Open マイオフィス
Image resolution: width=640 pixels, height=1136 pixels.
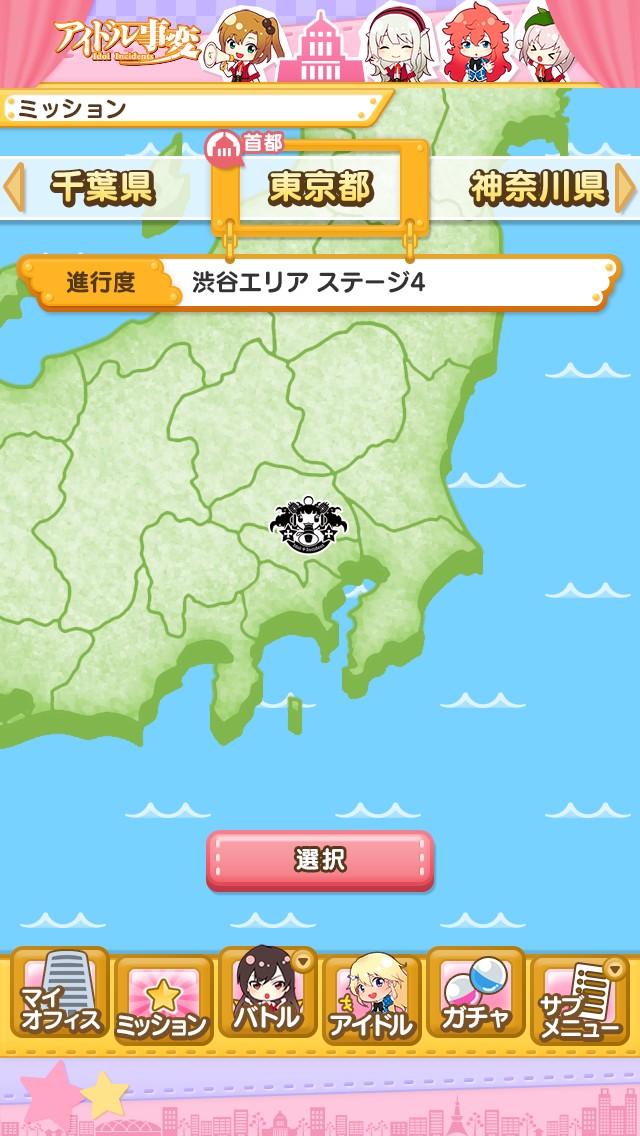point(60,994)
